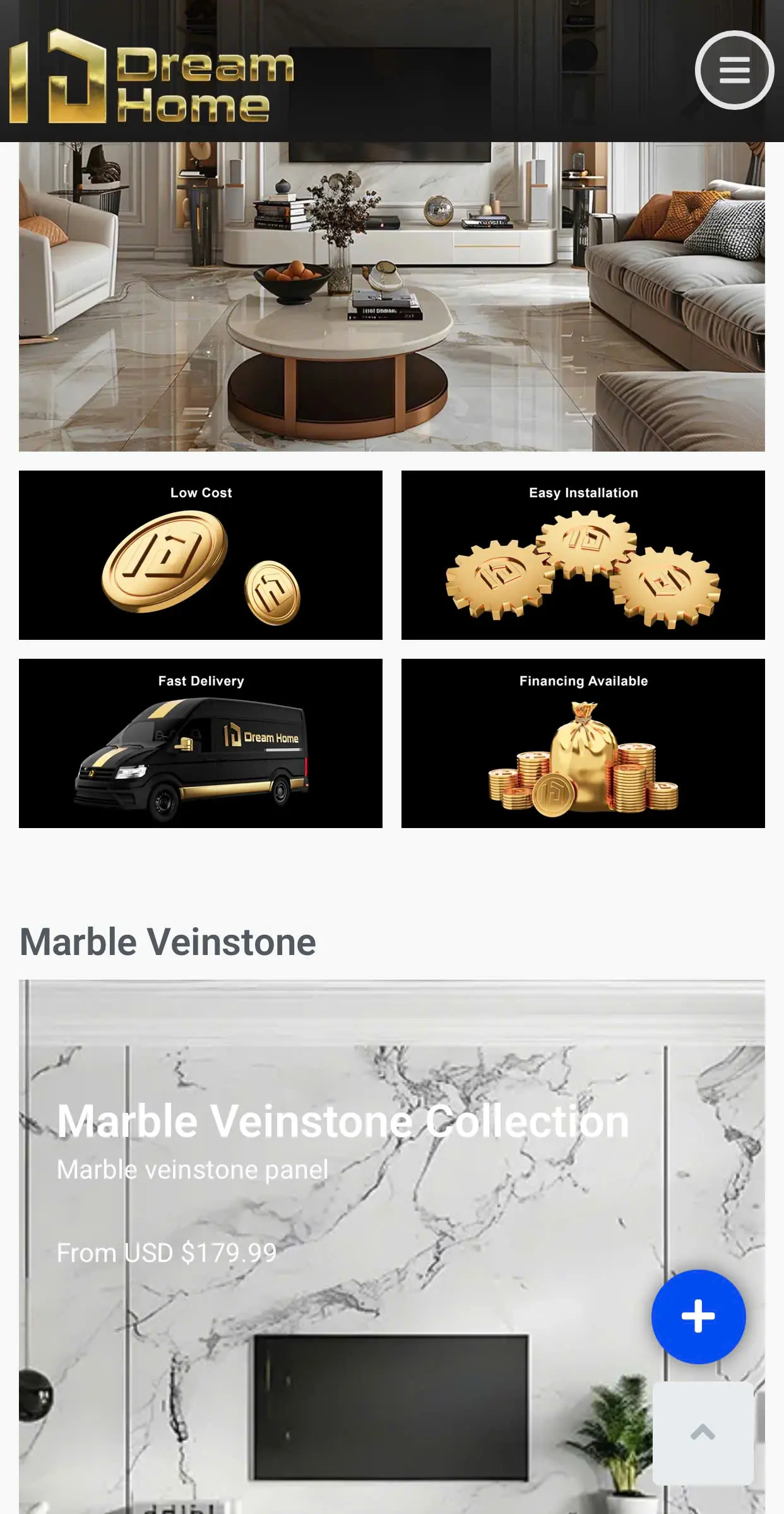This screenshot has height=1514, width=784.
Task: Jump back to top with the up arrow
Action: 703,1433
